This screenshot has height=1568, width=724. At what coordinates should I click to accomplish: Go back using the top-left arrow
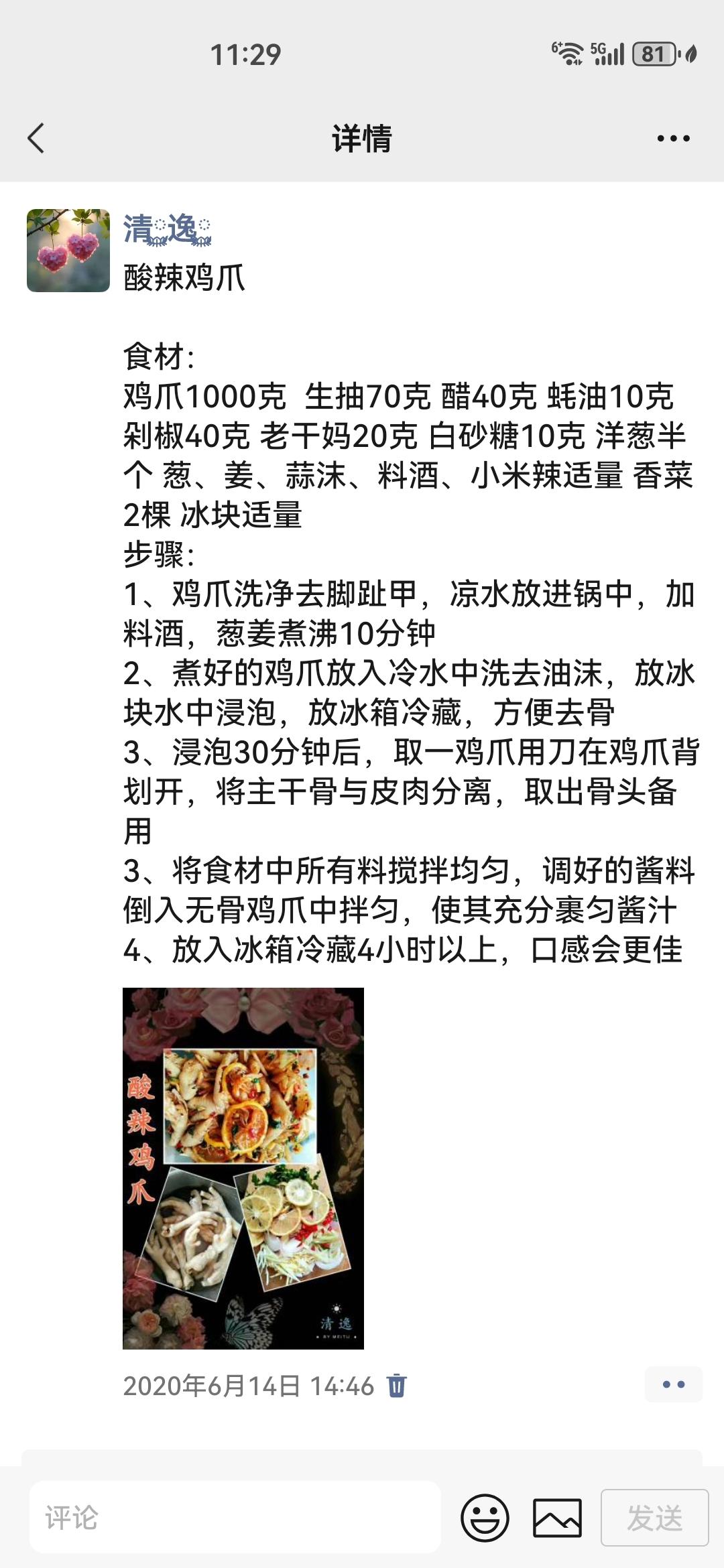point(36,139)
